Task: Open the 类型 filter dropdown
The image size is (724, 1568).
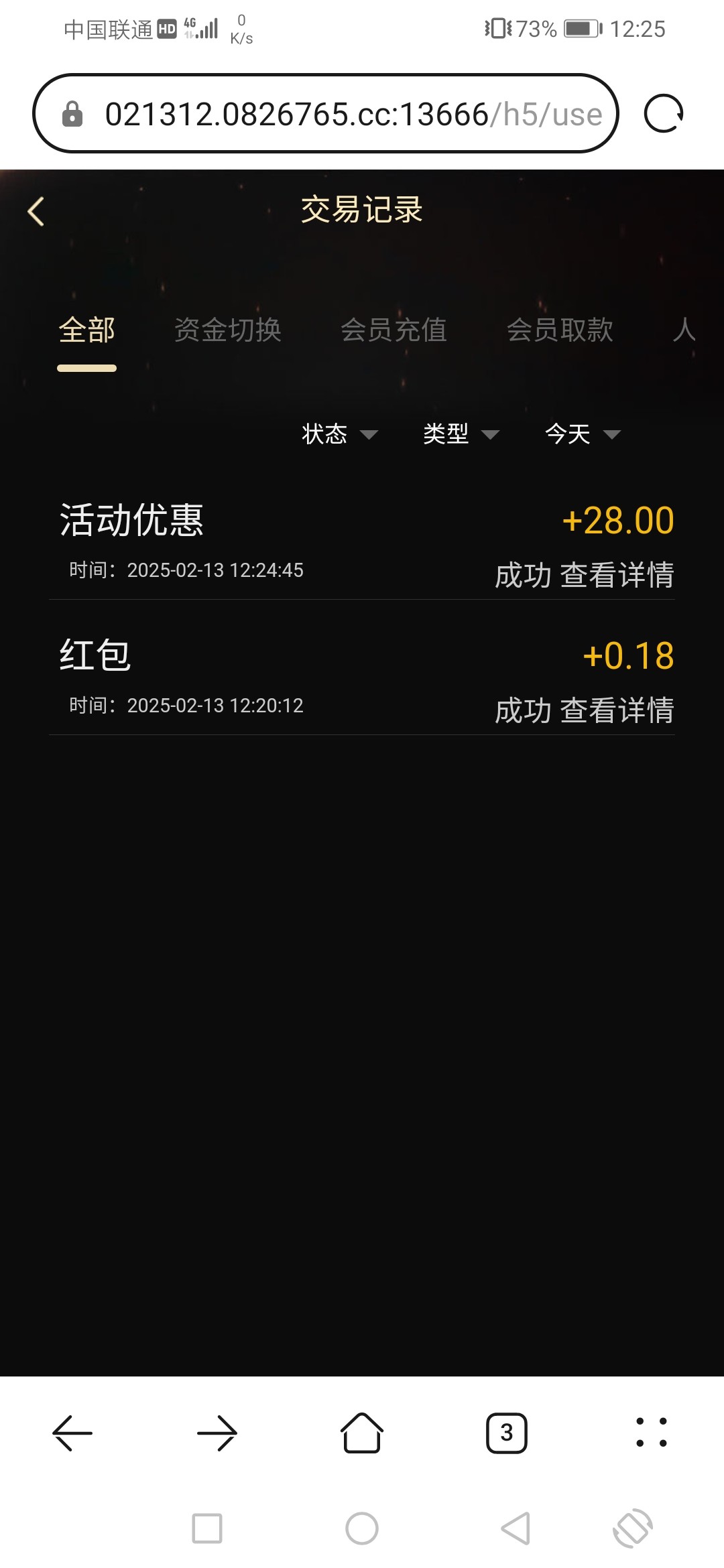Action: pos(461,434)
